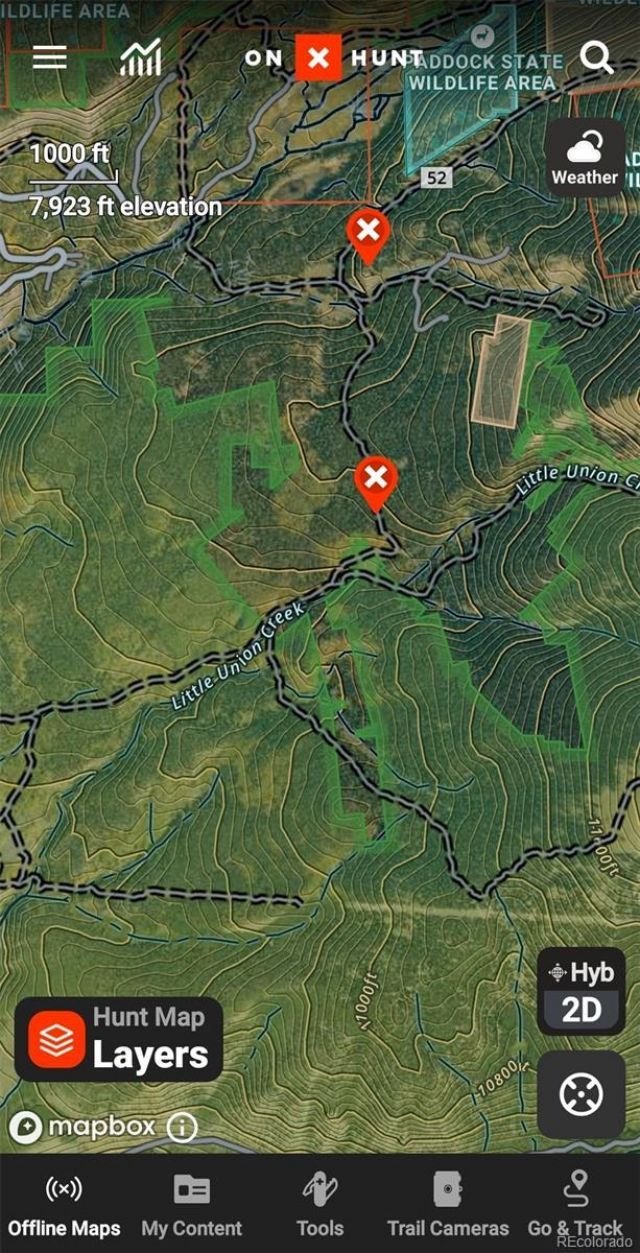View the Trail Cameras tab

[448, 1206]
